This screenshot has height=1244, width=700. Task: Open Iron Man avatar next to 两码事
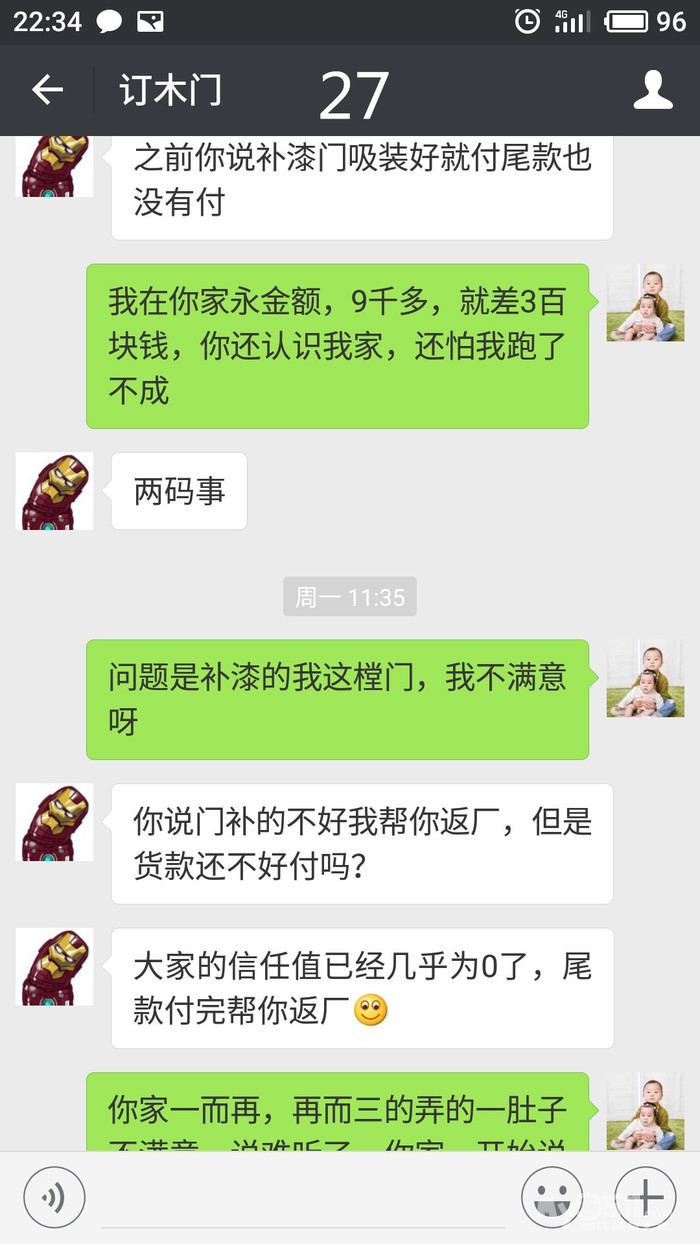tap(54, 491)
